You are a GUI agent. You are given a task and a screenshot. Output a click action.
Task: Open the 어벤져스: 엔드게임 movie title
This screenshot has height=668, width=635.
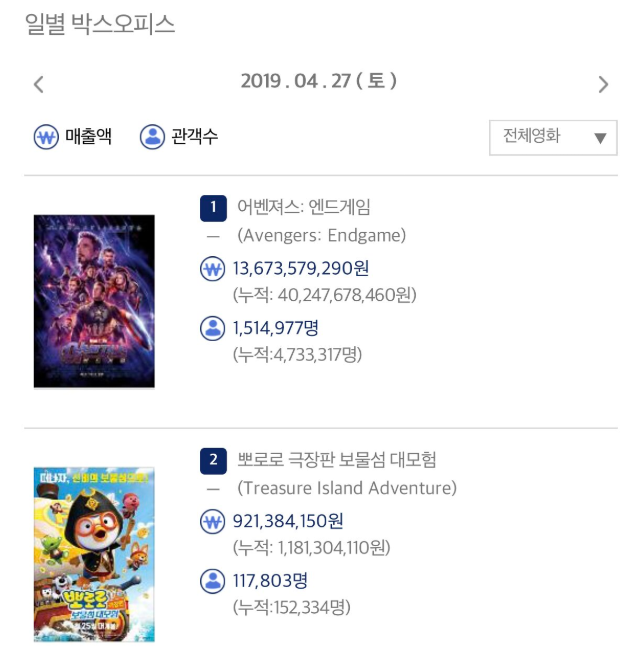click(x=304, y=207)
